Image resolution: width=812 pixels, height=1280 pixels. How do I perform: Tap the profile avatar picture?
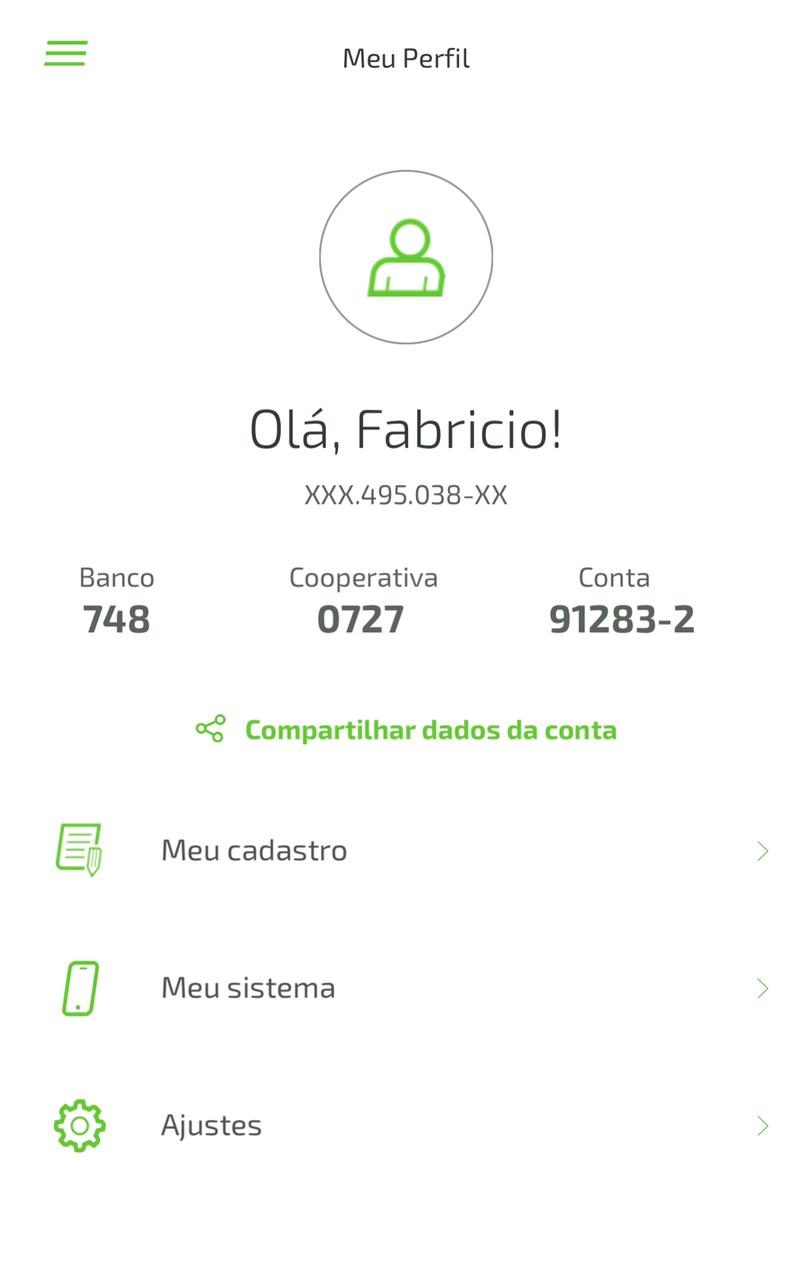406,257
